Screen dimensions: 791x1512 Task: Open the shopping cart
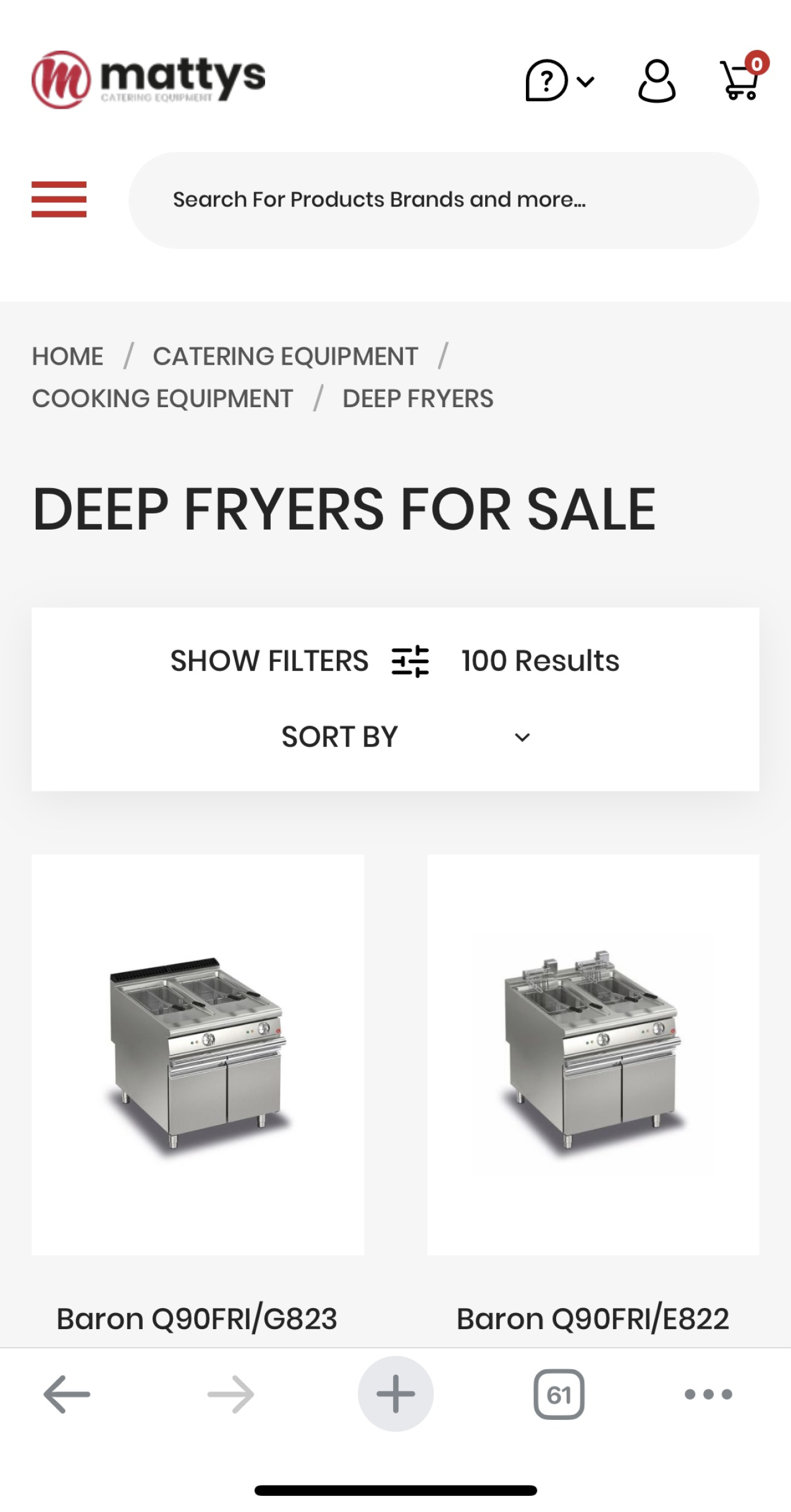point(740,80)
